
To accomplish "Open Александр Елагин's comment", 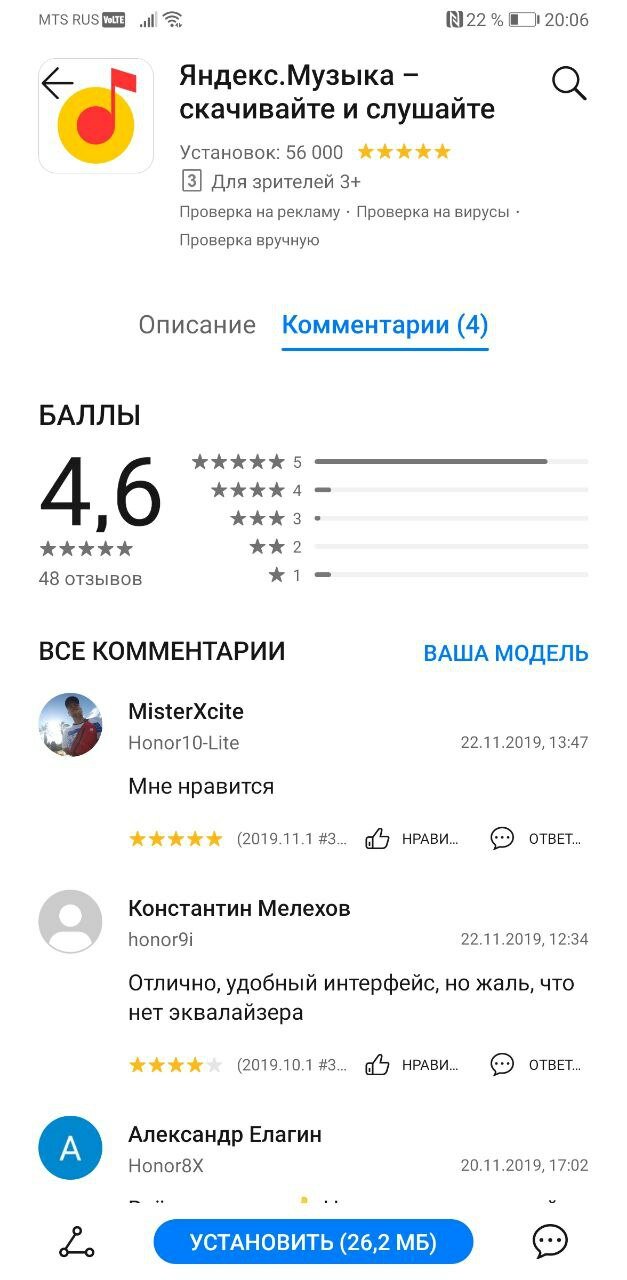I will pyautogui.click(x=313, y=1160).
